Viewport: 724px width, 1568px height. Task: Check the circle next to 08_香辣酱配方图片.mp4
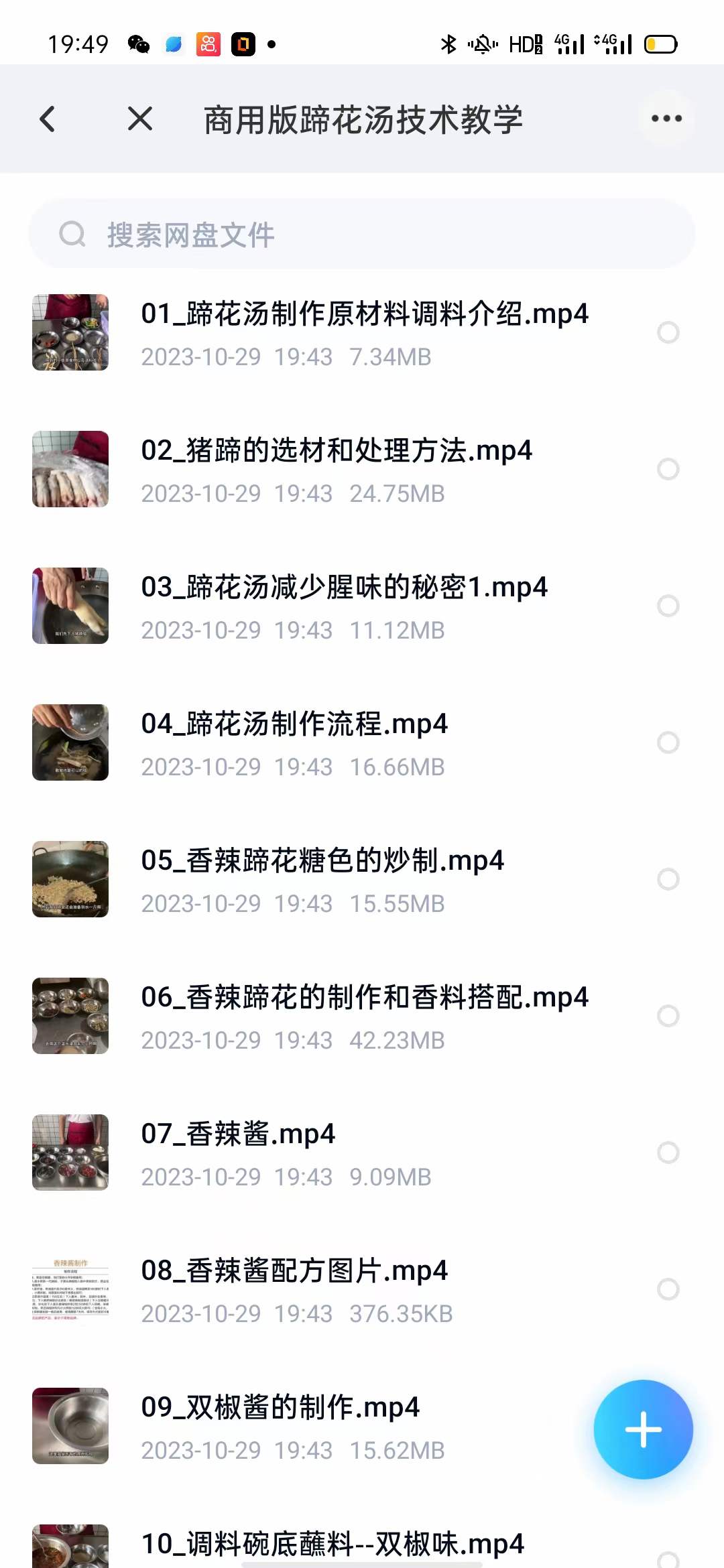pos(668,1289)
